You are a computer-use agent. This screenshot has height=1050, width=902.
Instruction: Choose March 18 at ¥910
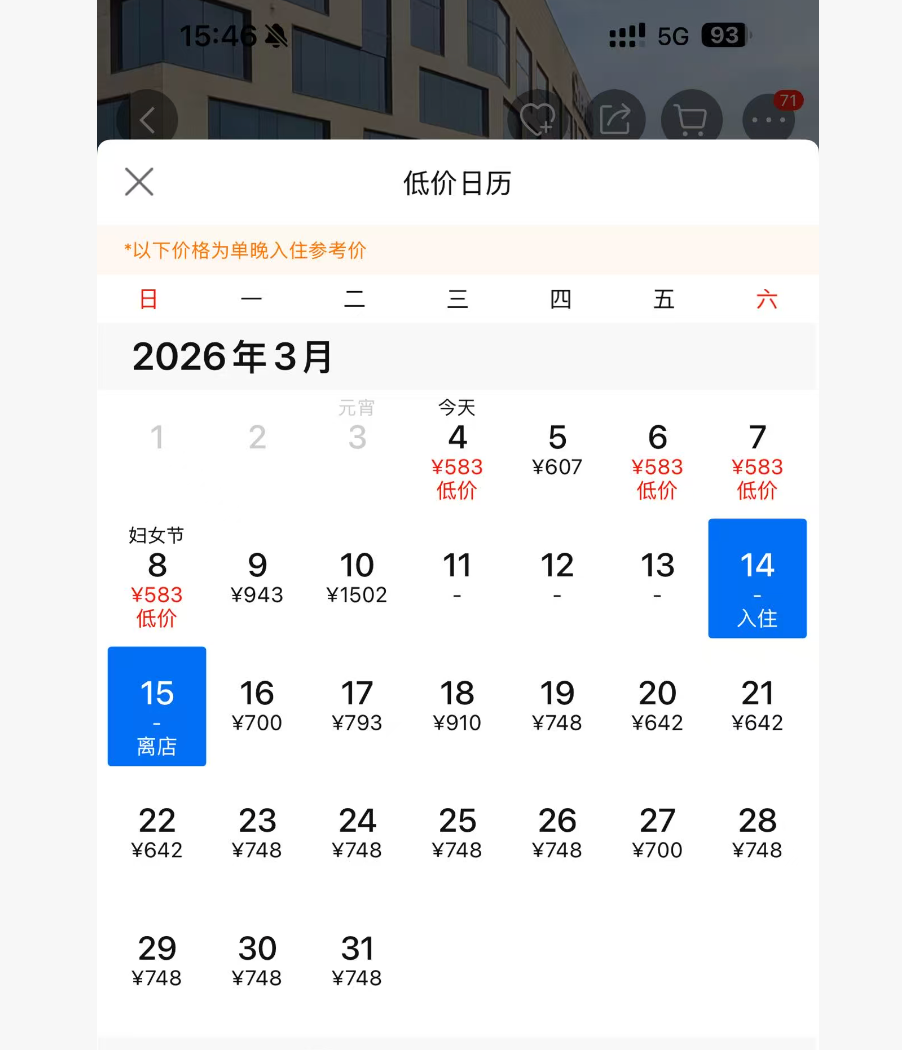click(457, 705)
